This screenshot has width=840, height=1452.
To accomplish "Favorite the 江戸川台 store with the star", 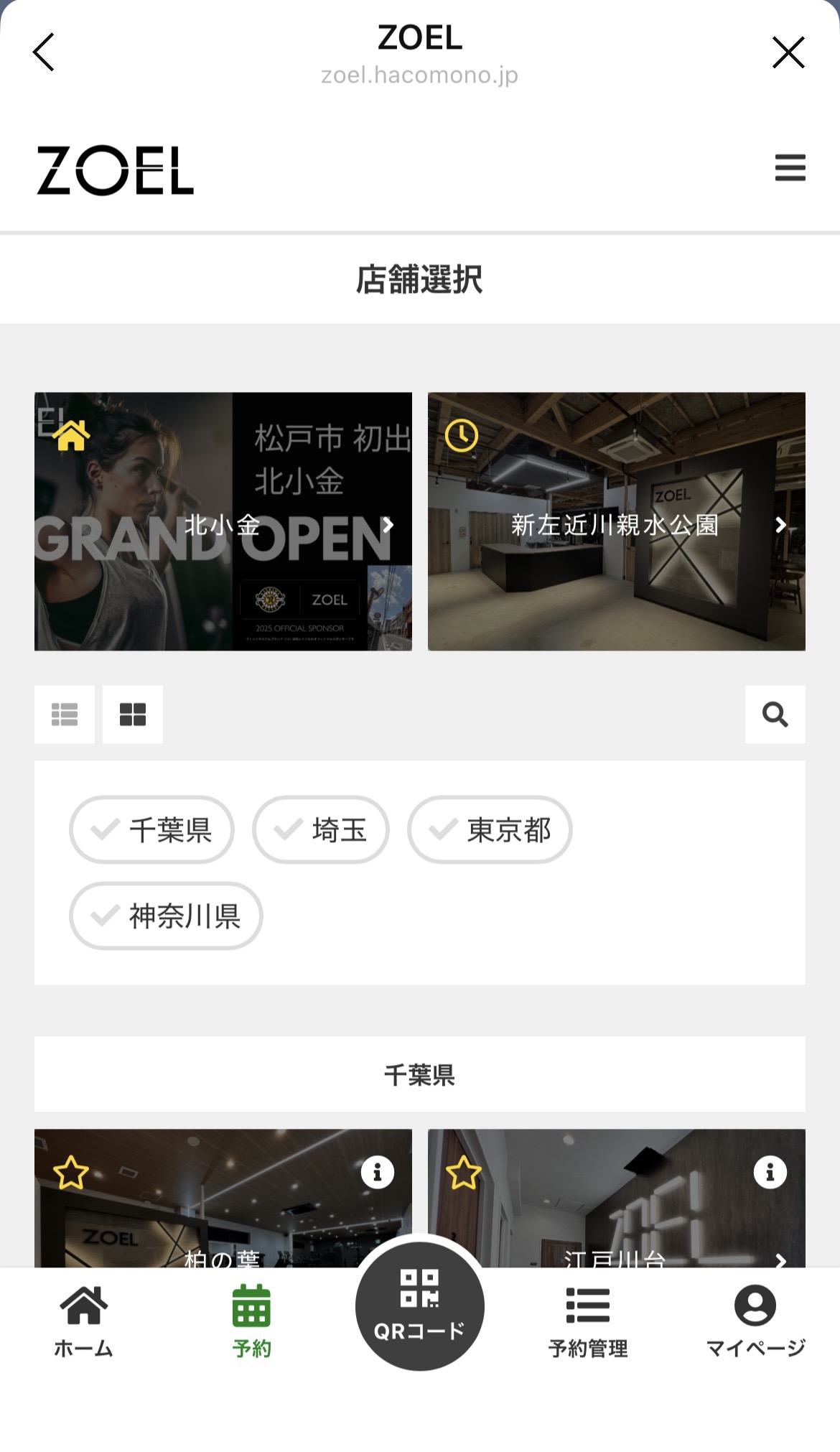I will [x=464, y=1173].
